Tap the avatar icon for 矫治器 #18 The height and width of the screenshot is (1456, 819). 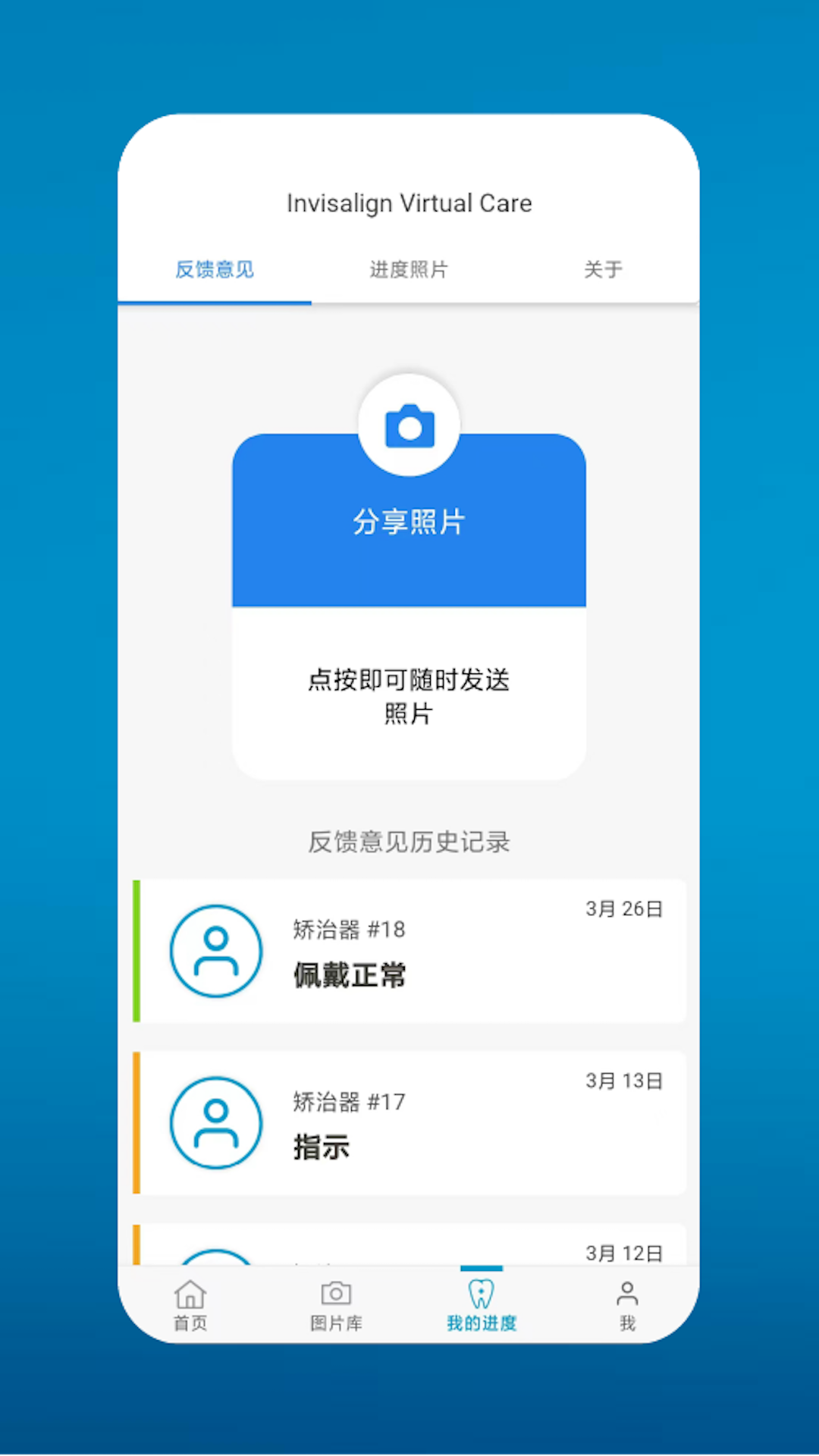(216, 952)
